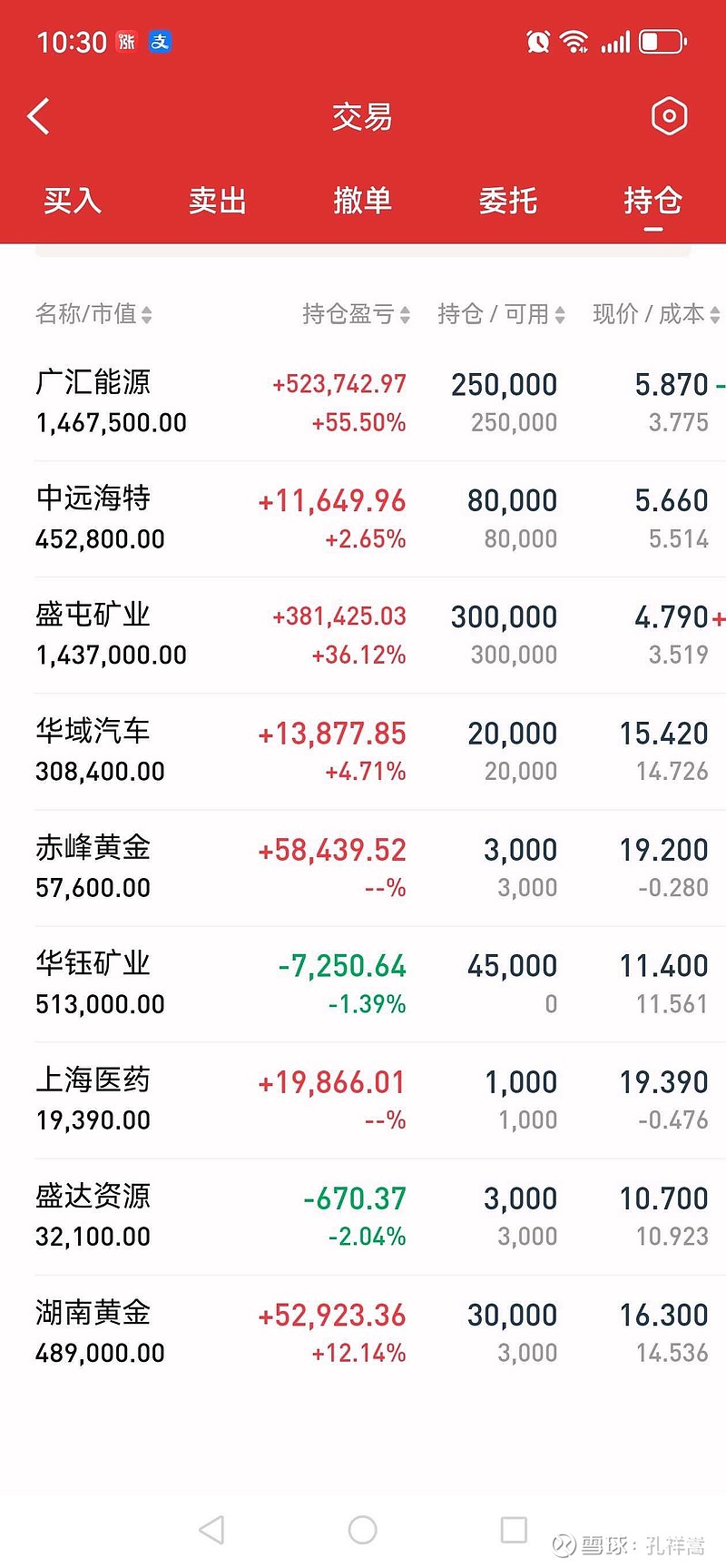Open the 撤单 tab
This screenshot has width=726, height=1568.
pos(363,201)
